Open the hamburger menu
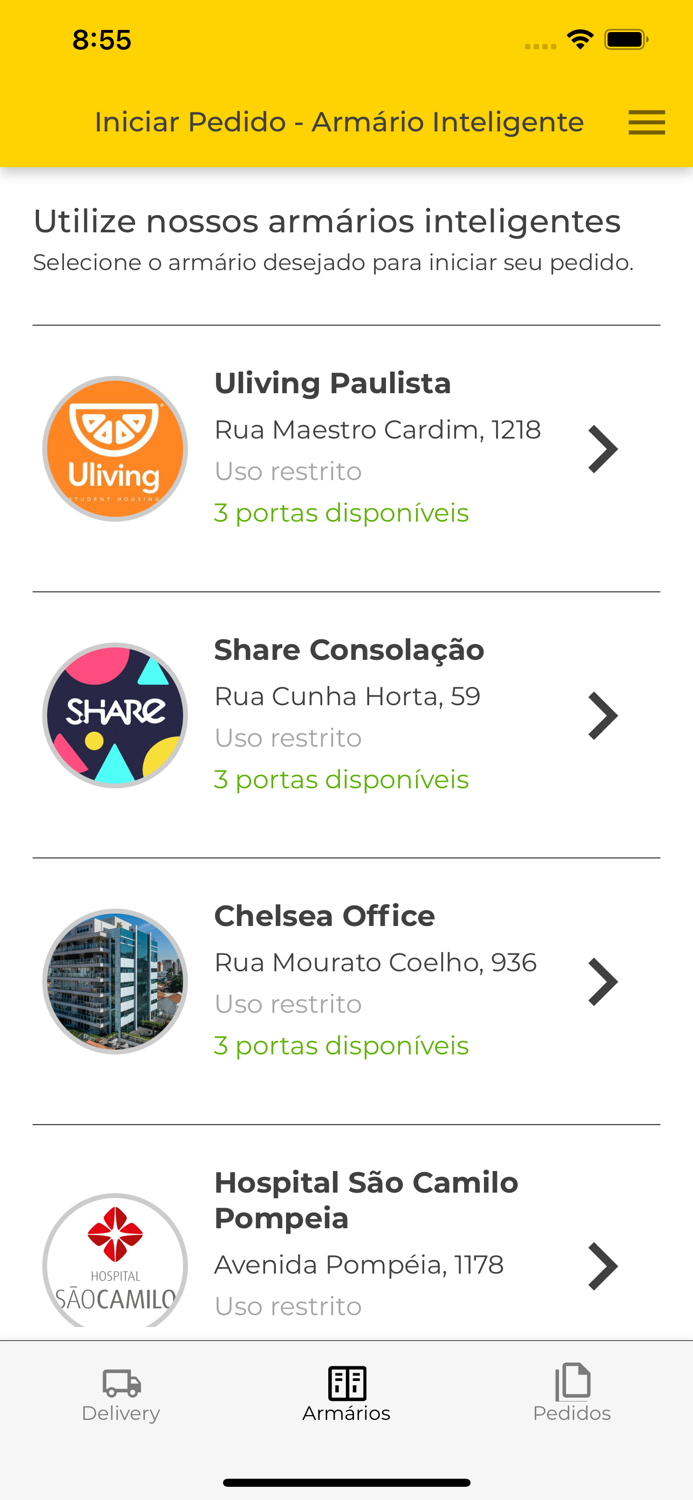The width and height of the screenshot is (693, 1500). [x=646, y=122]
